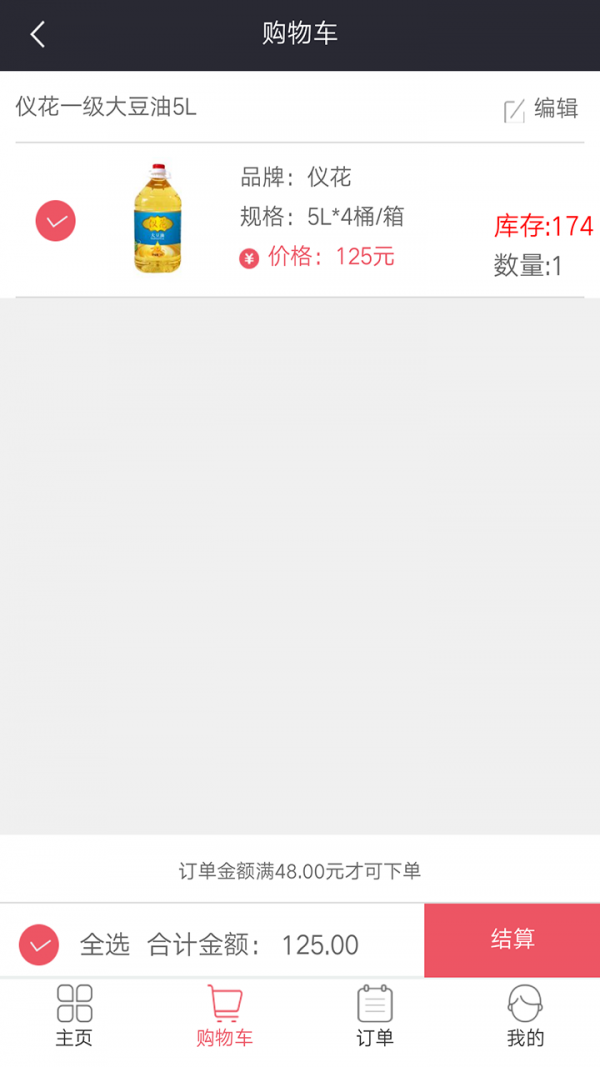
Task: Toggle the 全选 select-all checkbox
Action: point(40,944)
